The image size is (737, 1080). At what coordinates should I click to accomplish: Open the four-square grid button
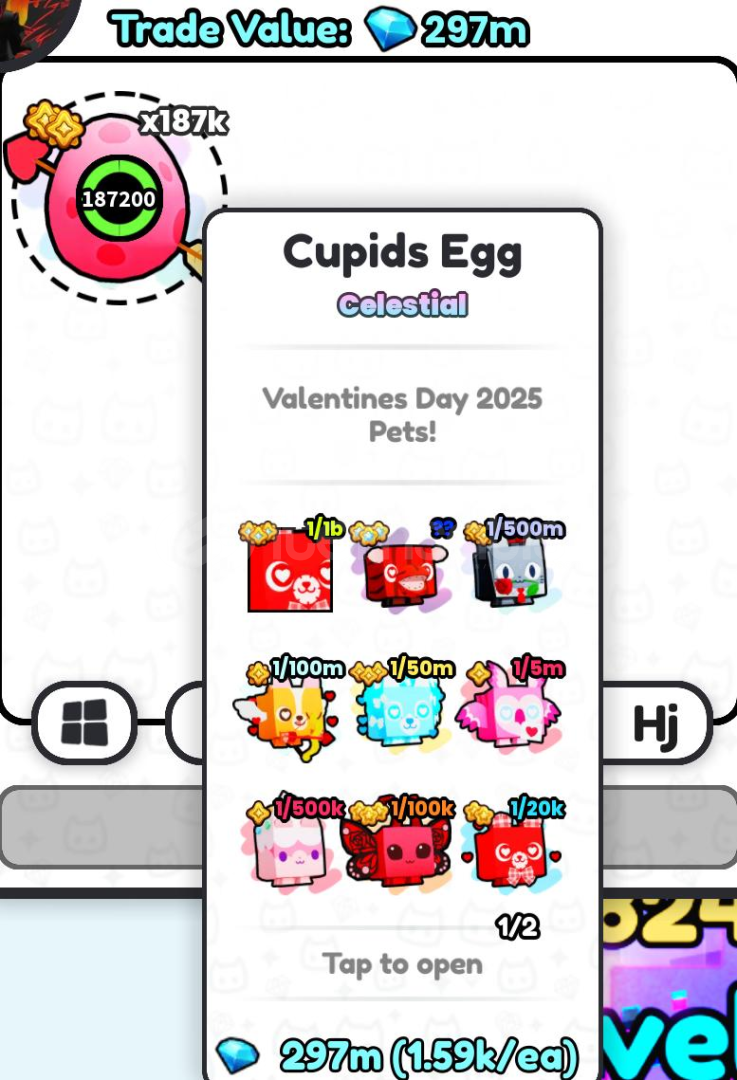(x=84, y=722)
